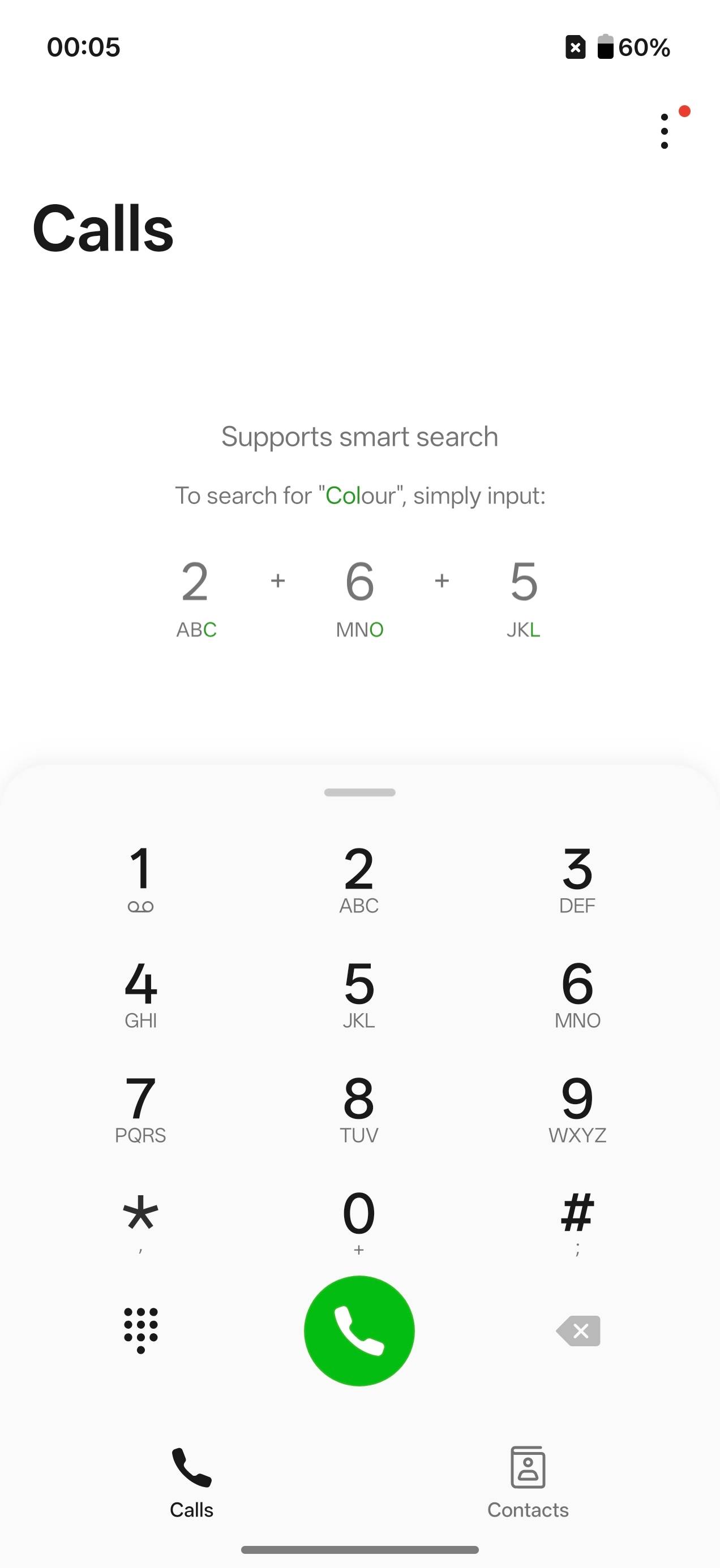Open the three-dot overflow menu
Screen dimensions: 720x1568
664,130
